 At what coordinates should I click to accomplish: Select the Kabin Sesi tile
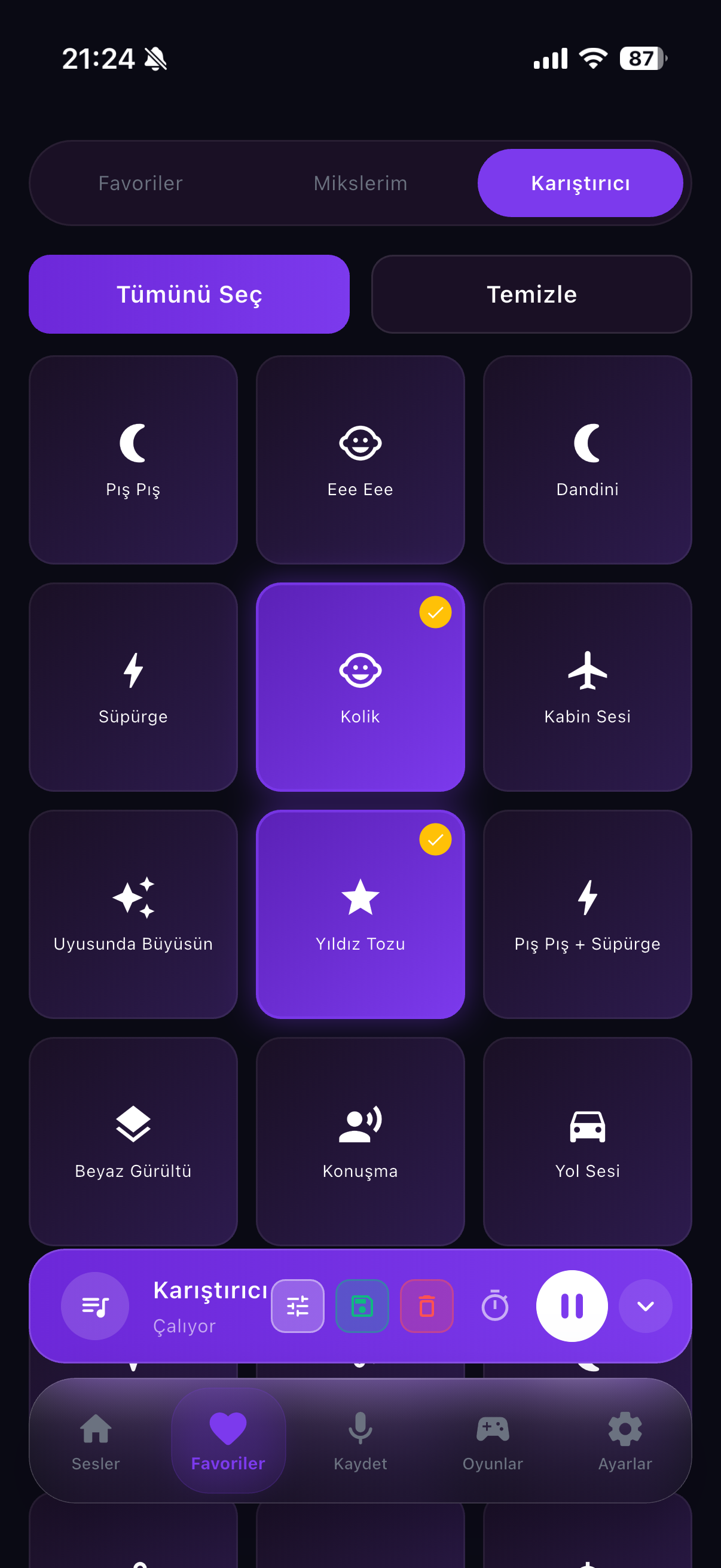point(587,687)
